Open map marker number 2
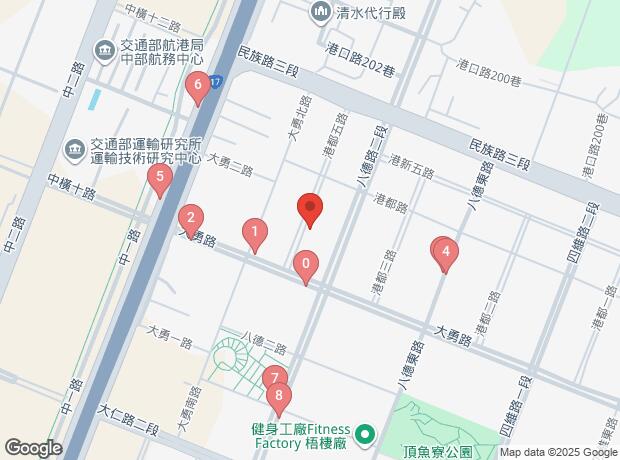The height and width of the screenshot is (460, 620). (192, 218)
